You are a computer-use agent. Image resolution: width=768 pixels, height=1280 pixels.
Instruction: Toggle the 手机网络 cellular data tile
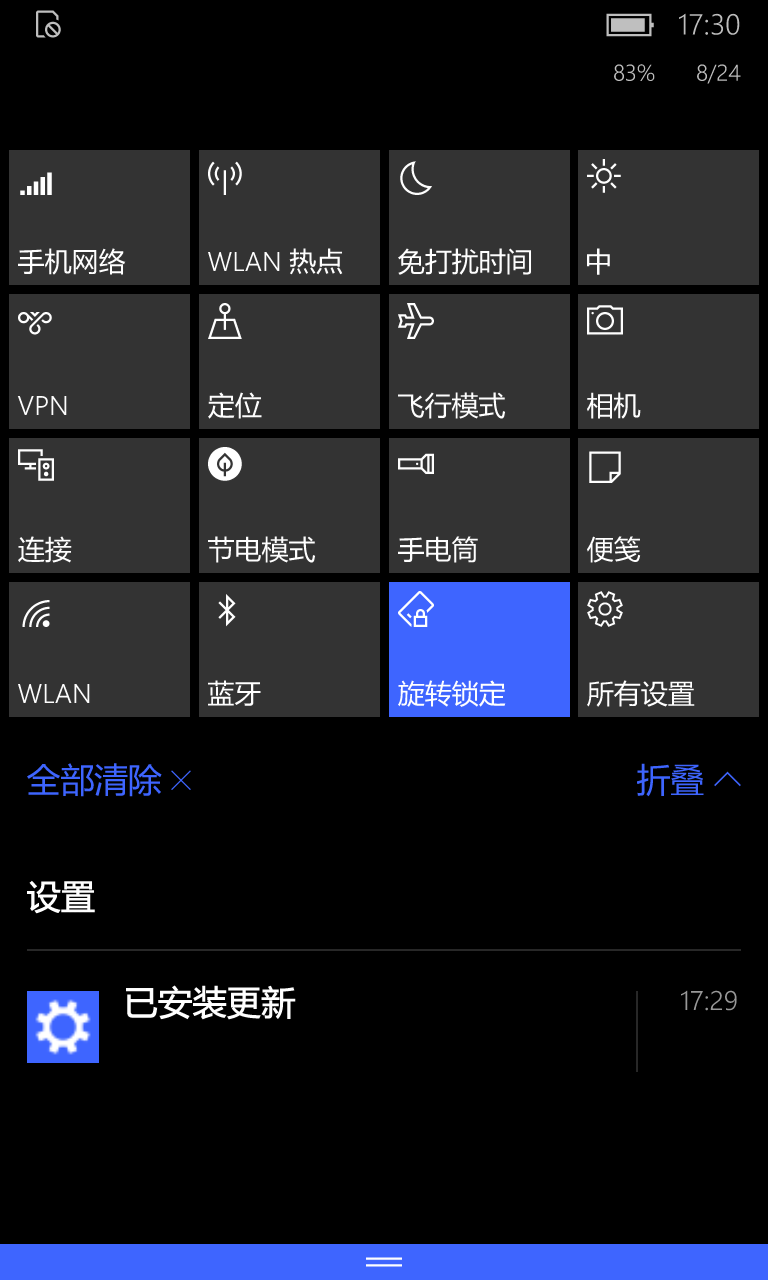[99, 217]
